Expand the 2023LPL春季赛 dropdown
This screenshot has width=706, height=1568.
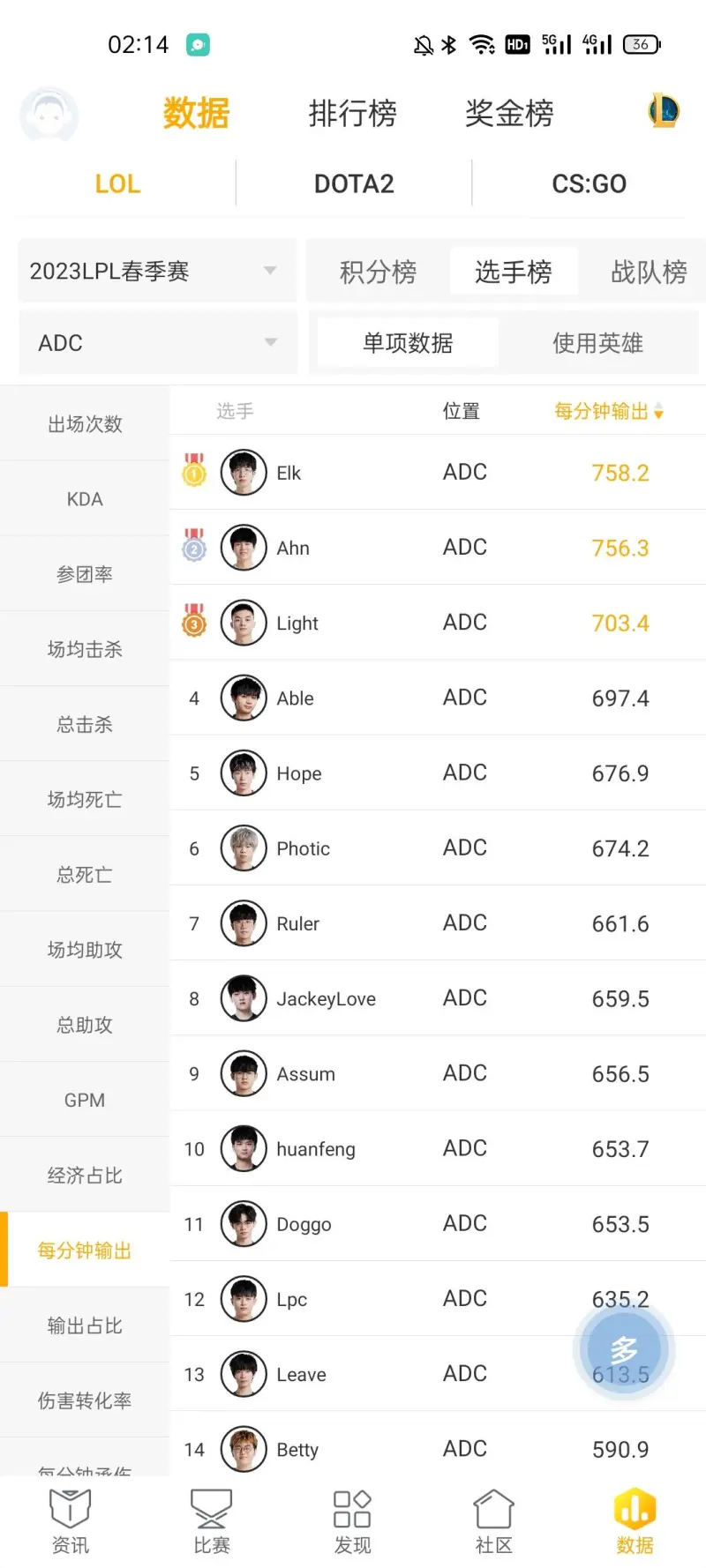point(157,271)
